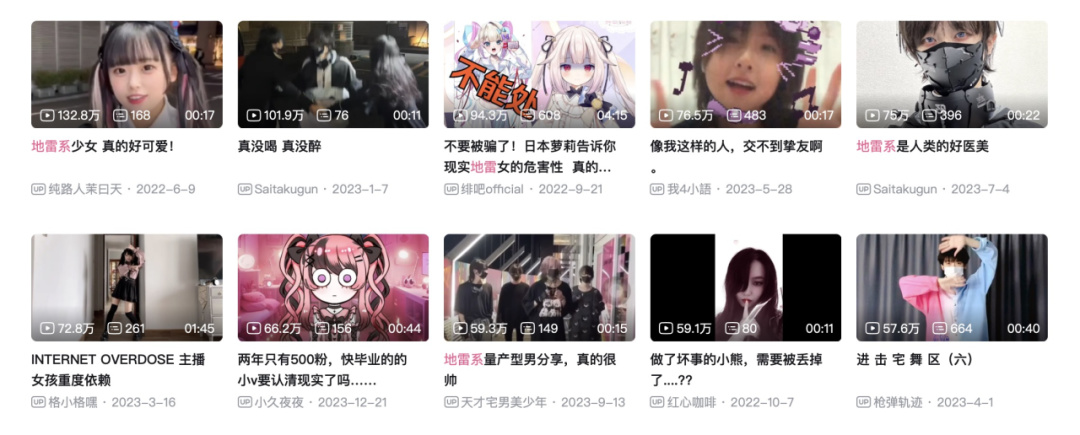The height and width of the screenshot is (435, 1080).
Task: Play the 绯吧official video about 地雷女
Action: (539, 74)
